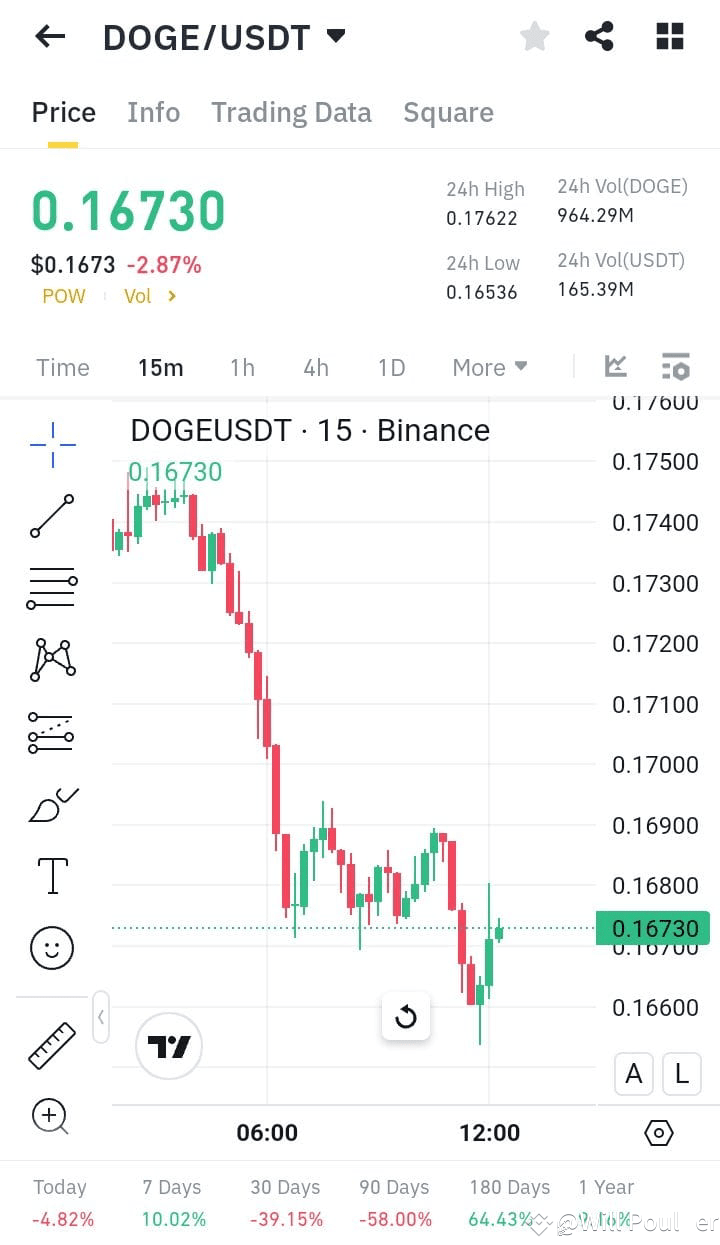Toggle the favorite star for DOGE/USDT
Screen dimensions: 720x1245
click(534, 36)
